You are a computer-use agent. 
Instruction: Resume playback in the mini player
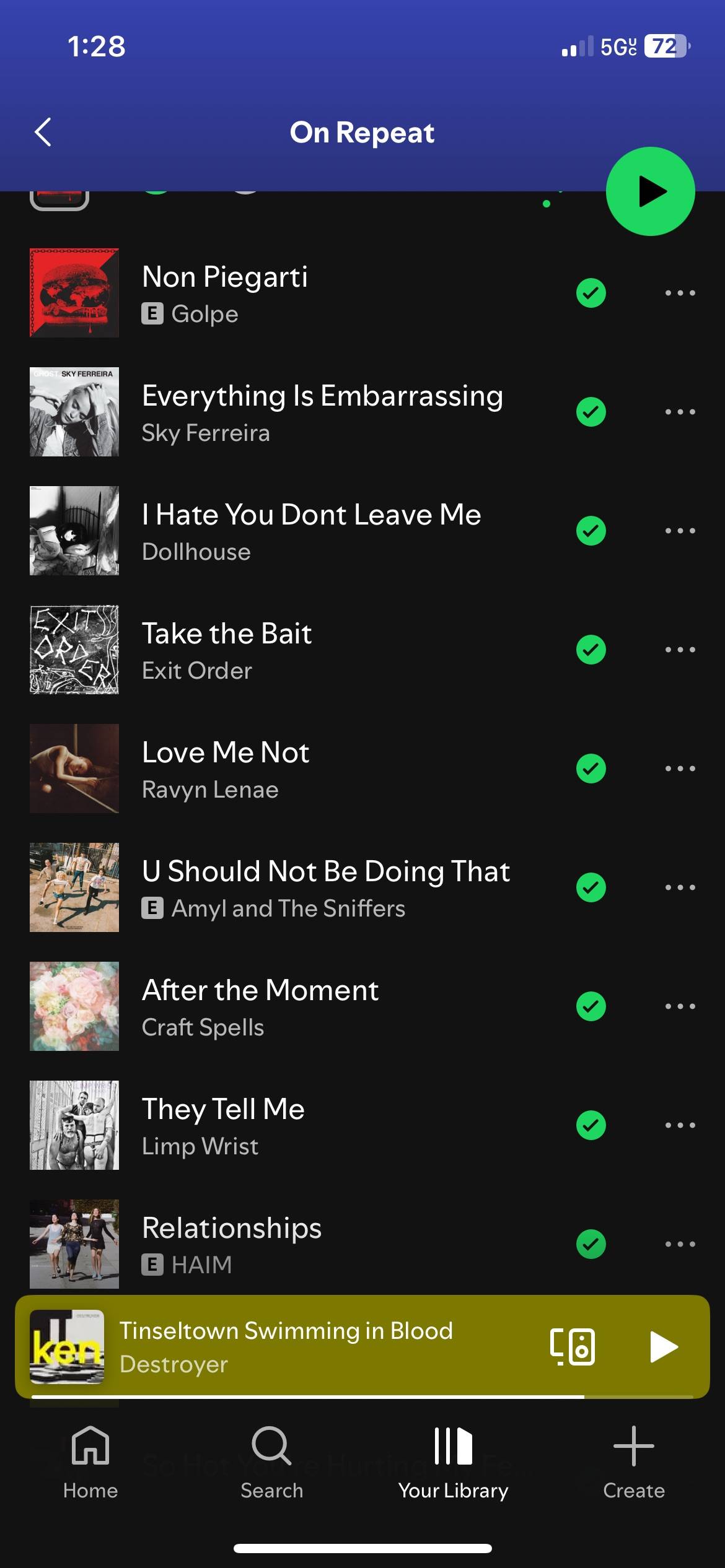pyautogui.click(x=664, y=1347)
